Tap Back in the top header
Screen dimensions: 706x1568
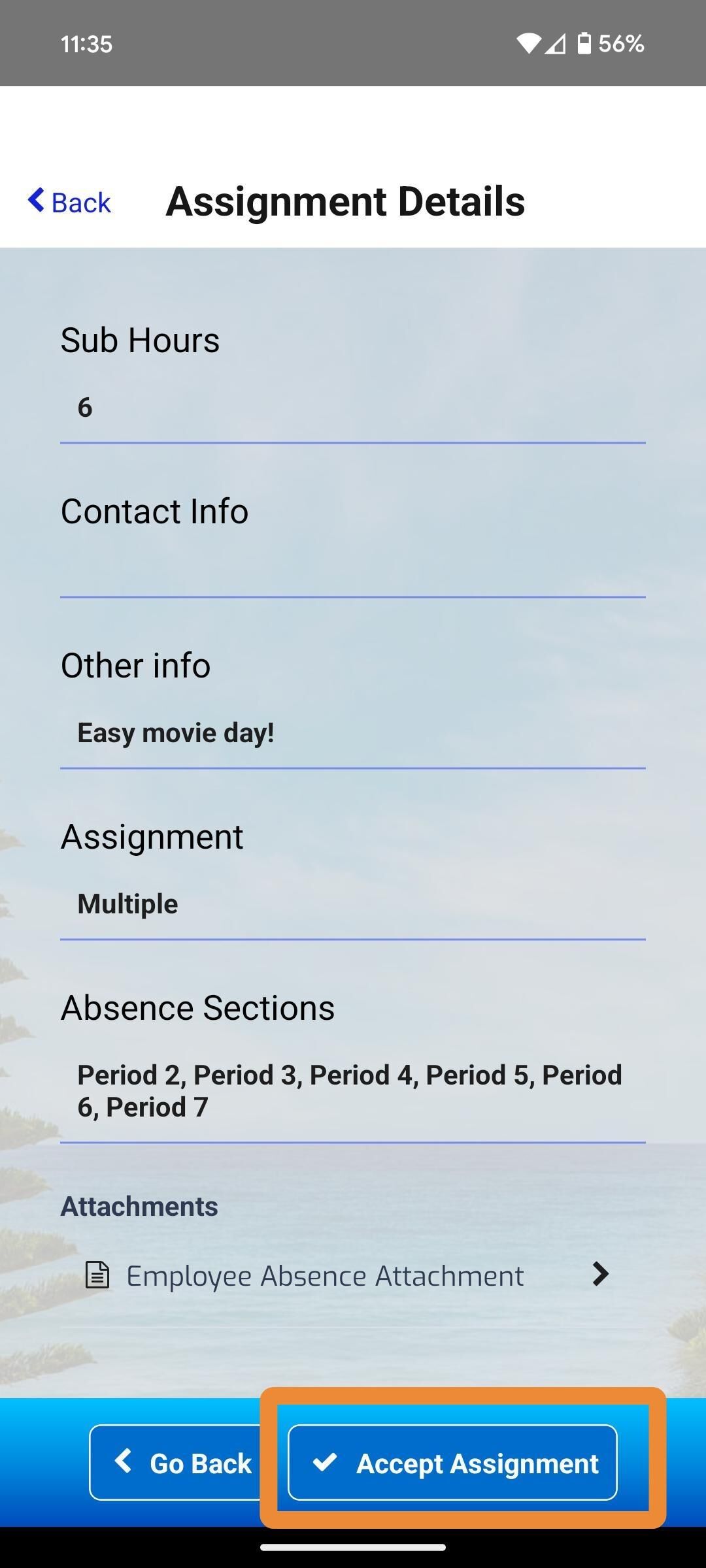pyautogui.click(x=69, y=202)
